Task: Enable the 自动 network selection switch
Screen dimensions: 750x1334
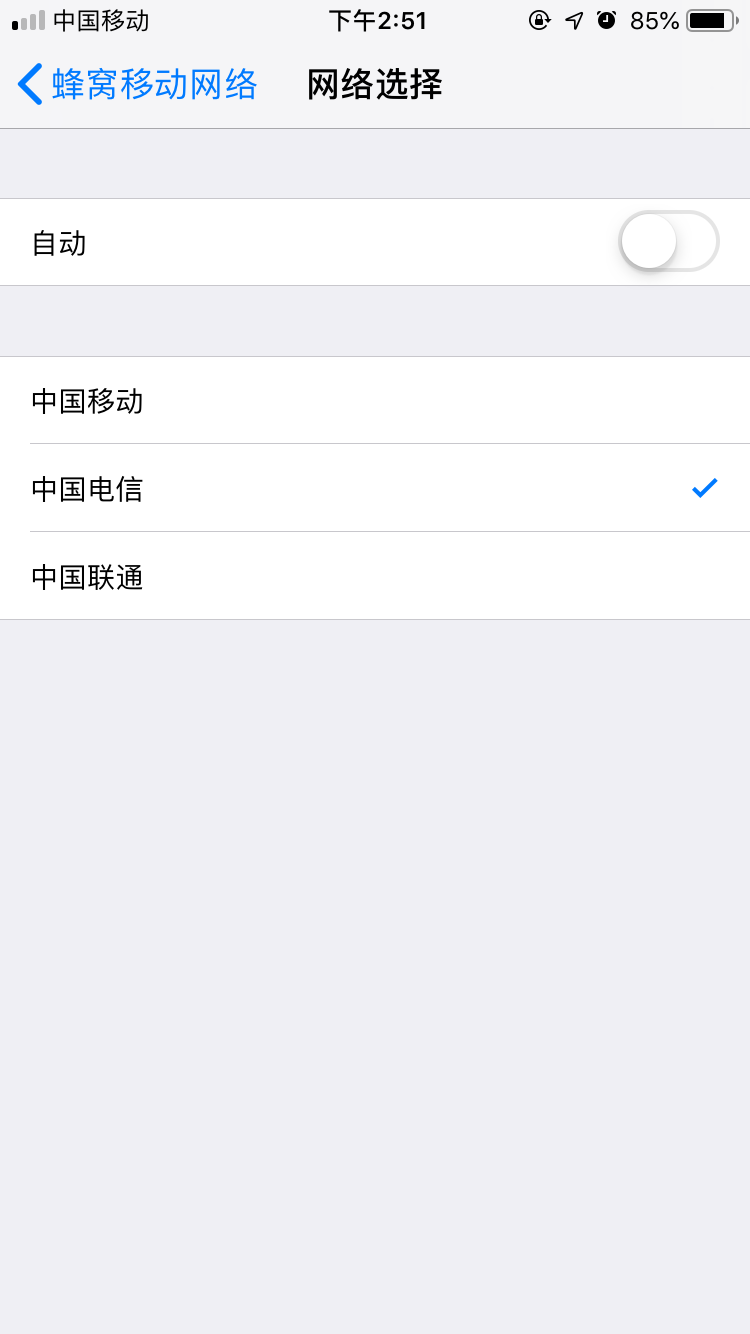Action: coord(668,242)
